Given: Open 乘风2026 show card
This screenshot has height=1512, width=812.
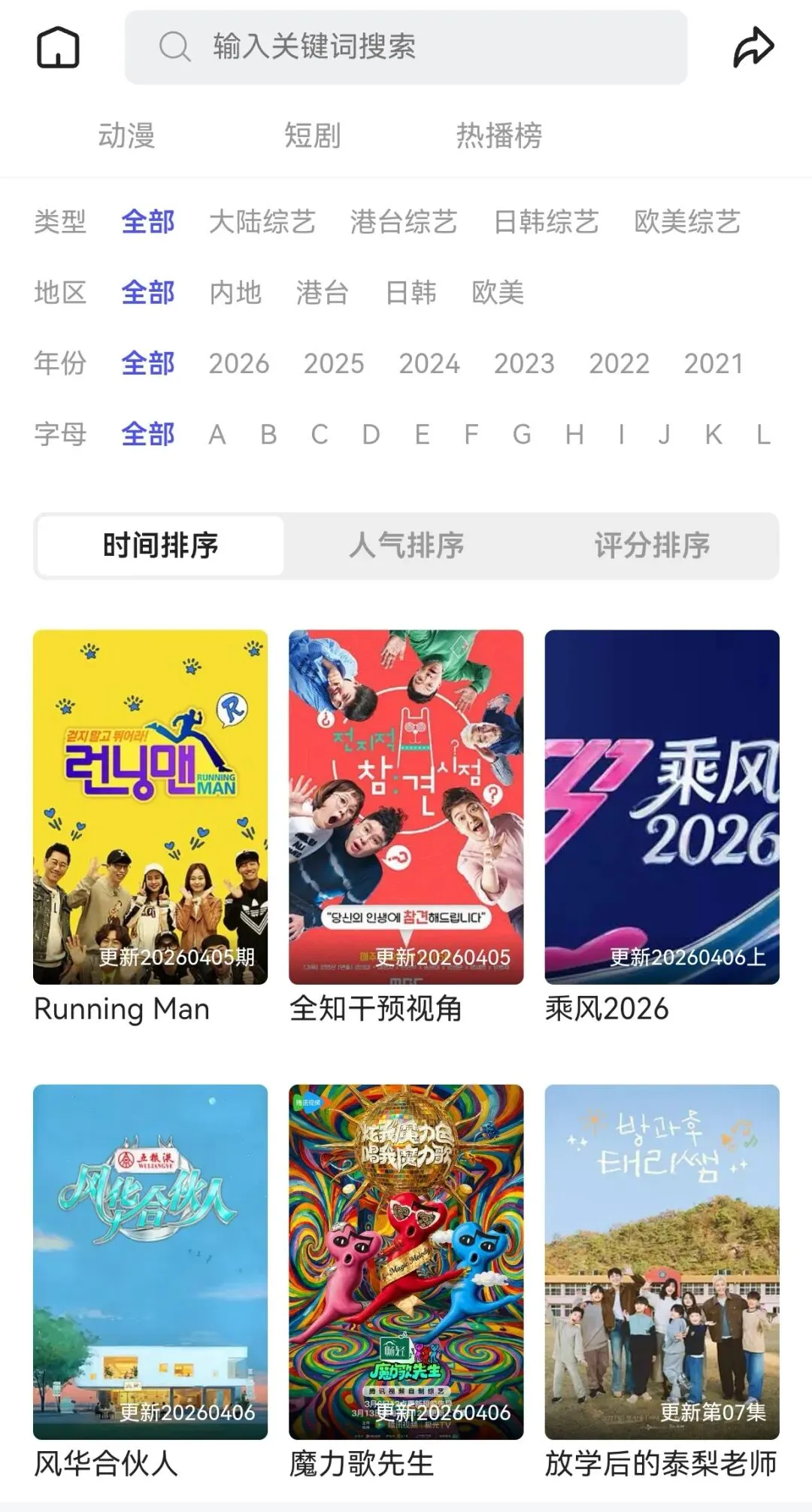Looking at the screenshot, I should (662, 806).
